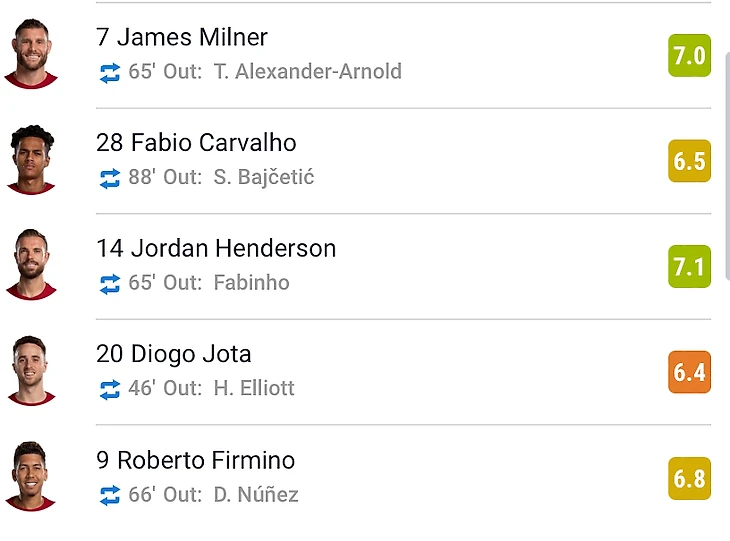Image resolution: width=730 pixels, height=541 pixels.
Task: Open James Milner's player details
Action: (182, 38)
